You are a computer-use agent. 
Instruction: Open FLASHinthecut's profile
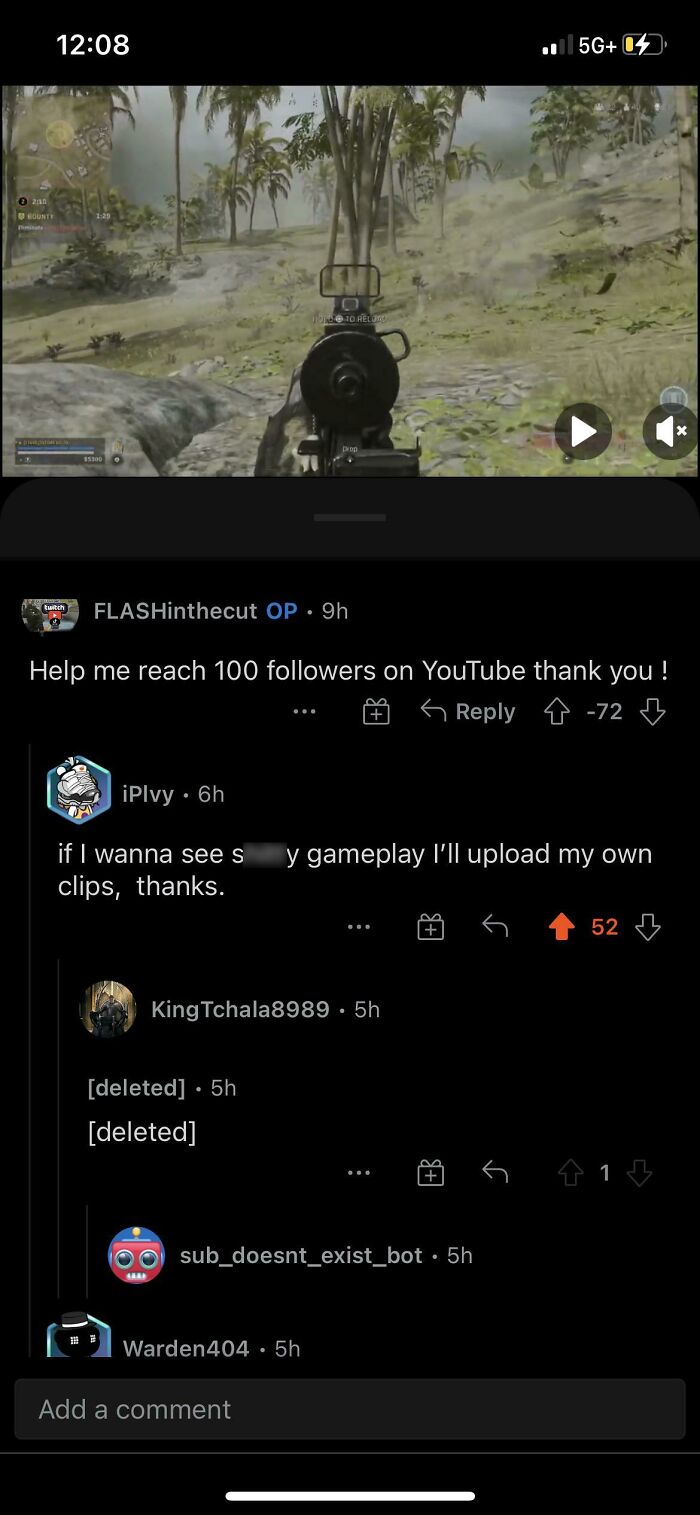(x=175, y=611)
